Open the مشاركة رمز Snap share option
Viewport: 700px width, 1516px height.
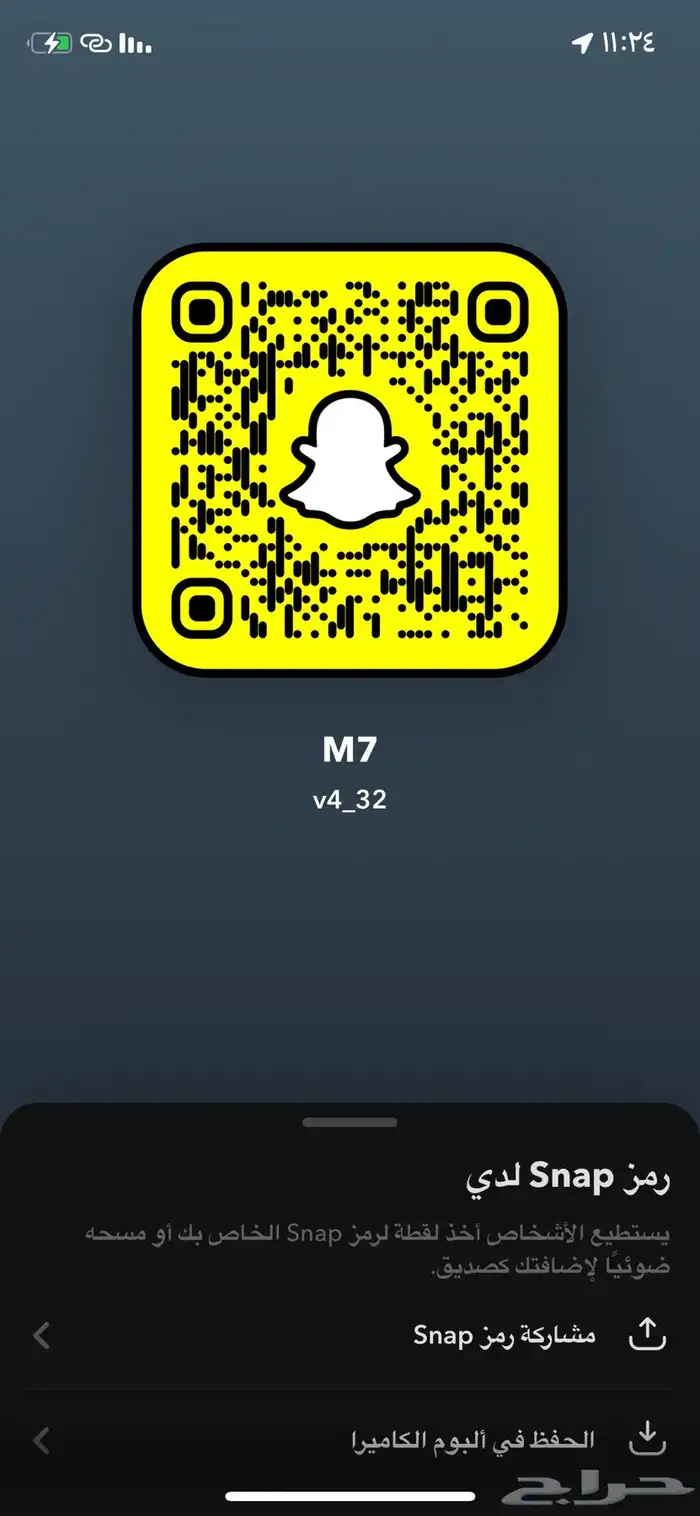tap(504, 1335)
